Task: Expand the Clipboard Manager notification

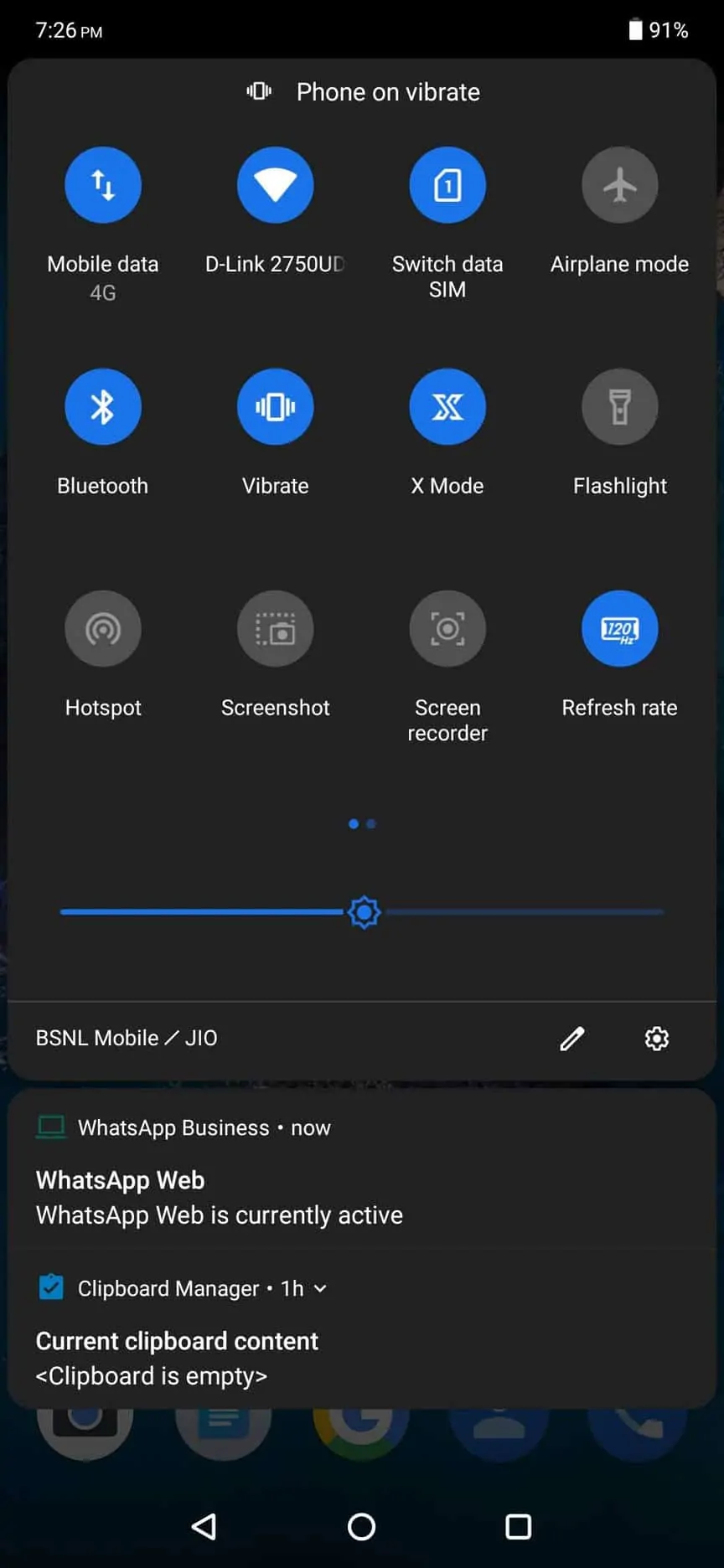Action: point(320,1288)
